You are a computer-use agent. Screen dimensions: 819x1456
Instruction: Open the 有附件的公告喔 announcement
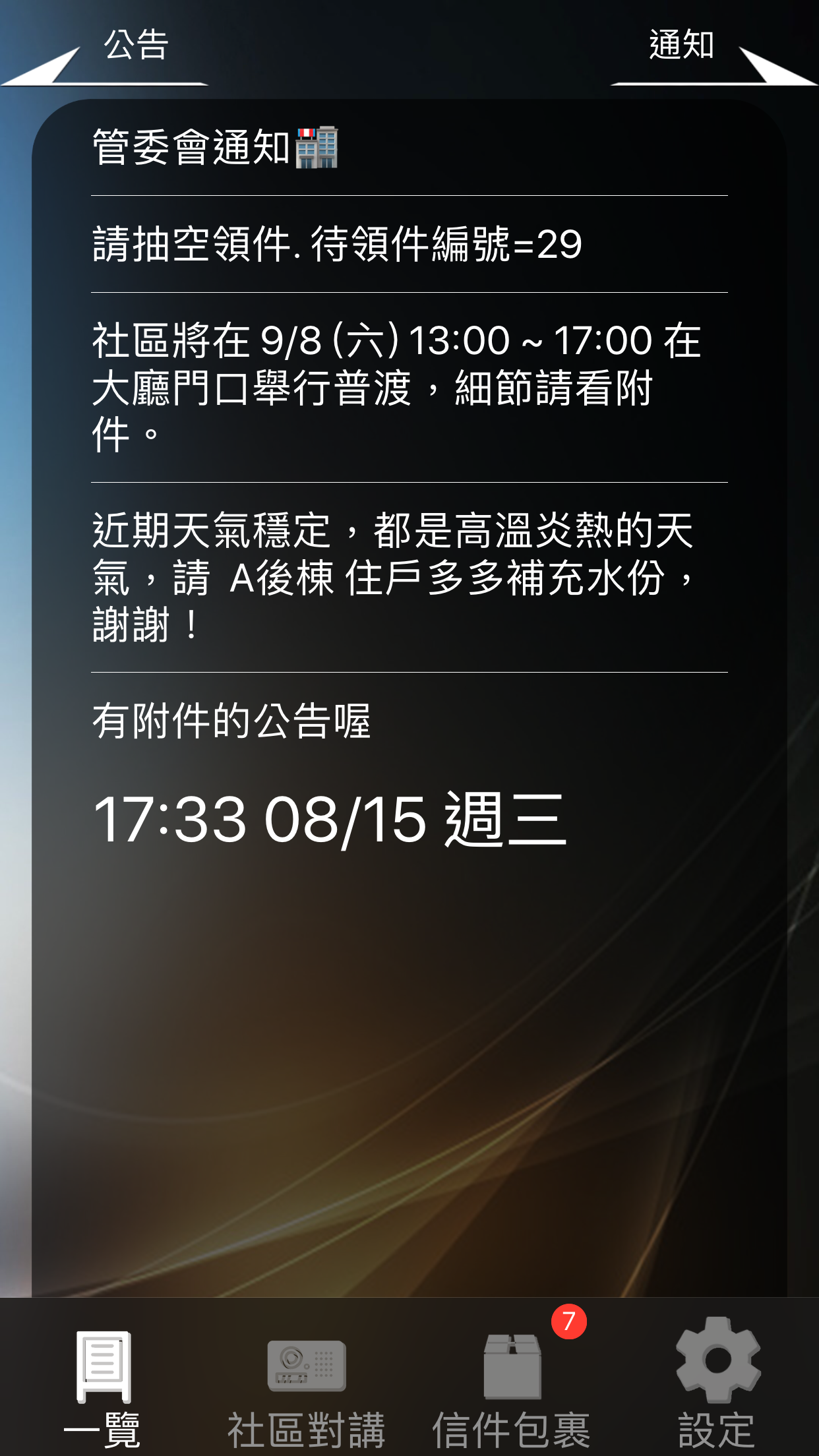click(x=409, y=721)
